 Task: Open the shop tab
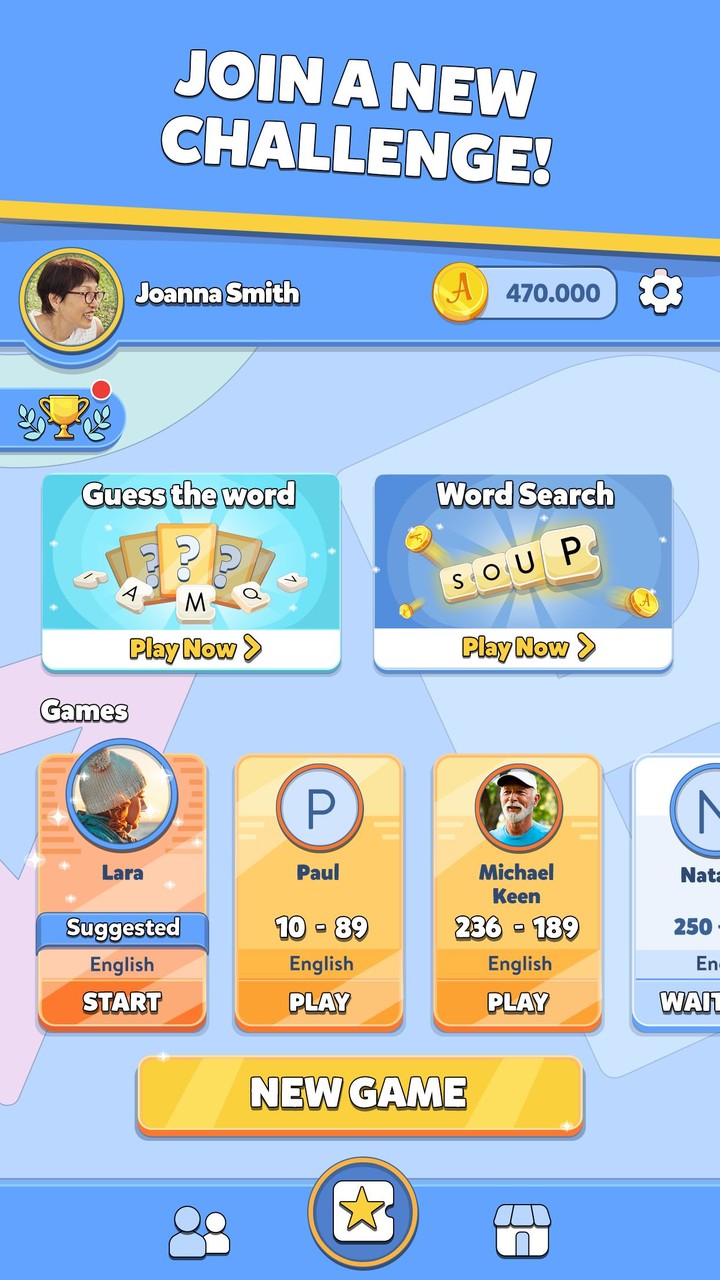[x=523, y=1230]
